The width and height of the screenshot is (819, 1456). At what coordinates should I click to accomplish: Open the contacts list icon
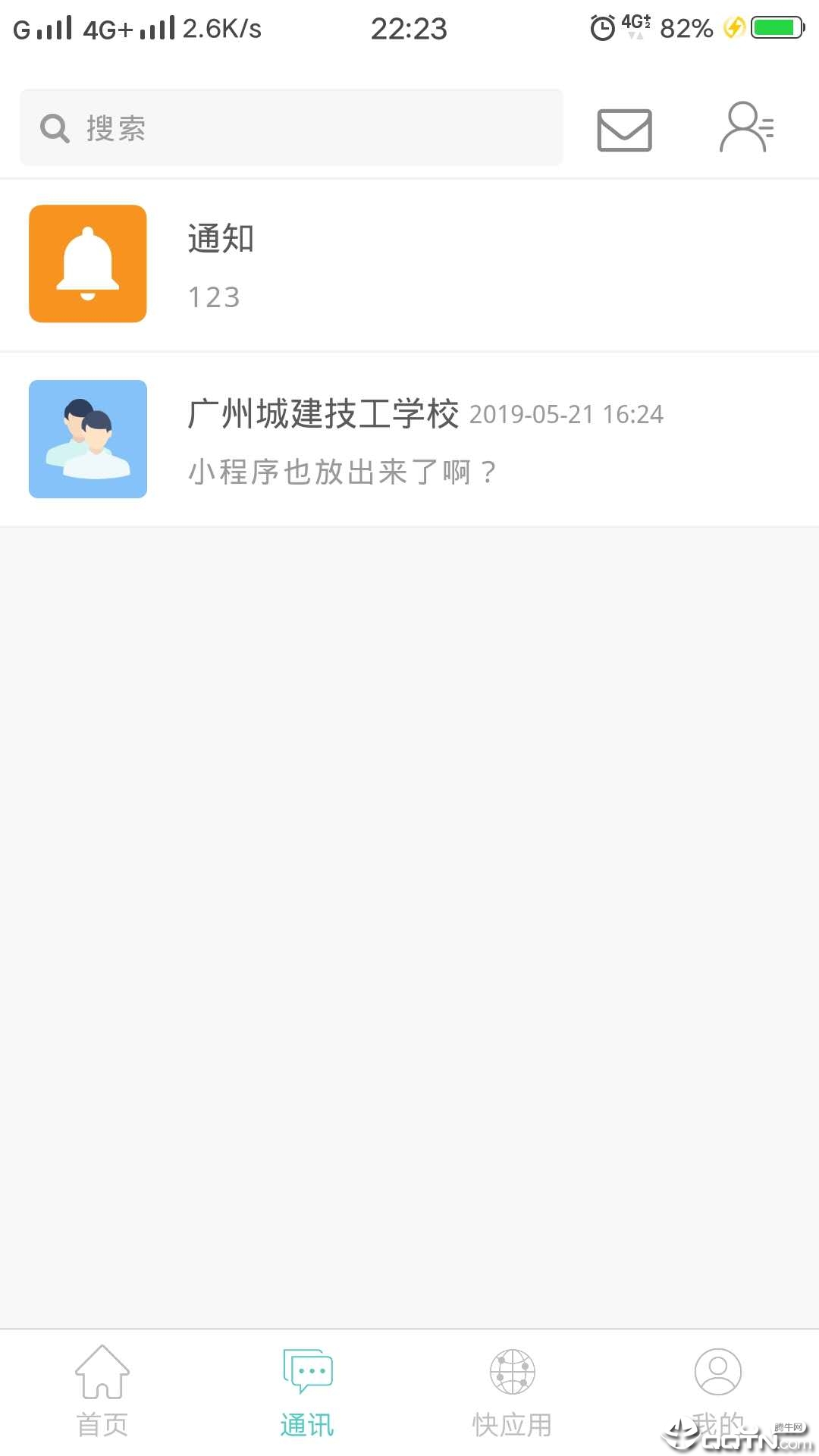point(747,127)
